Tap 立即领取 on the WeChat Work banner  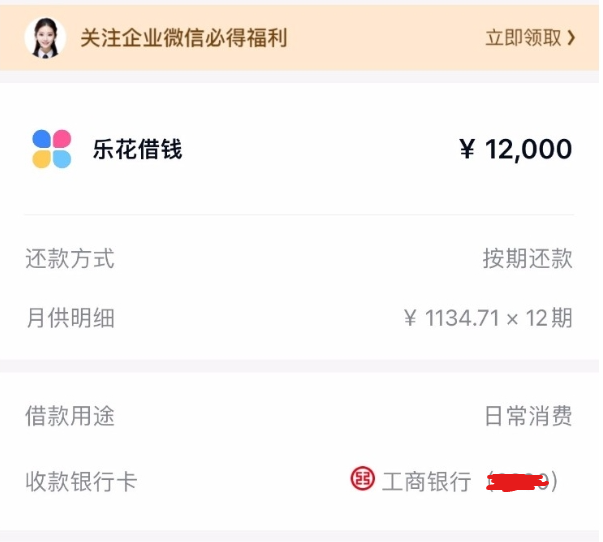(x=530, y=39)
